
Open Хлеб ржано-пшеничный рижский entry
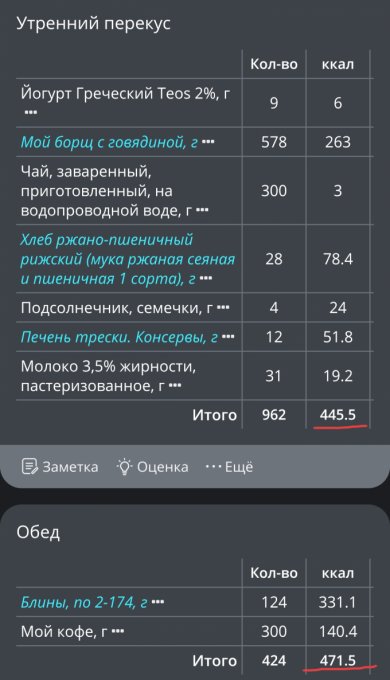click(128, 259)
